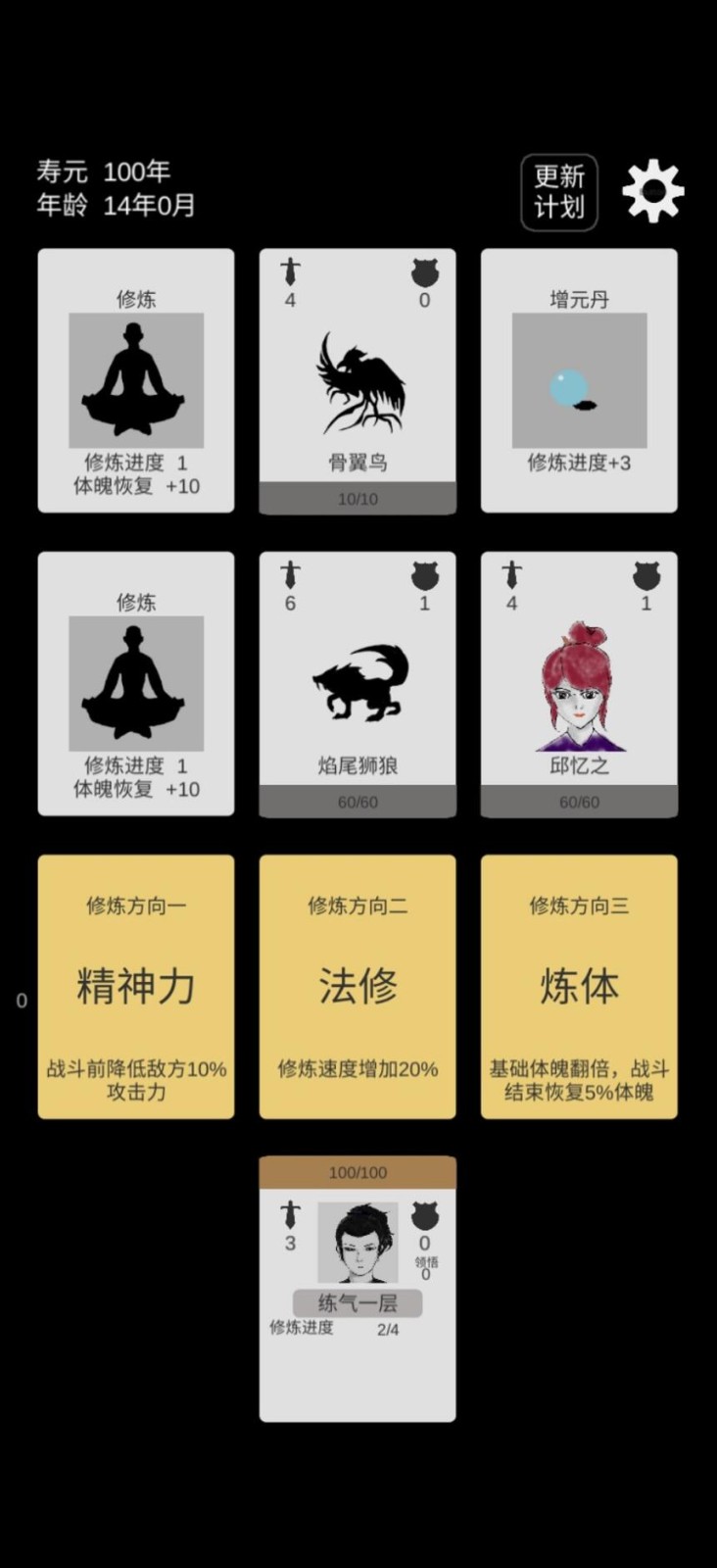Click the 100/100 health bar on the player card

click(357, 1171)
